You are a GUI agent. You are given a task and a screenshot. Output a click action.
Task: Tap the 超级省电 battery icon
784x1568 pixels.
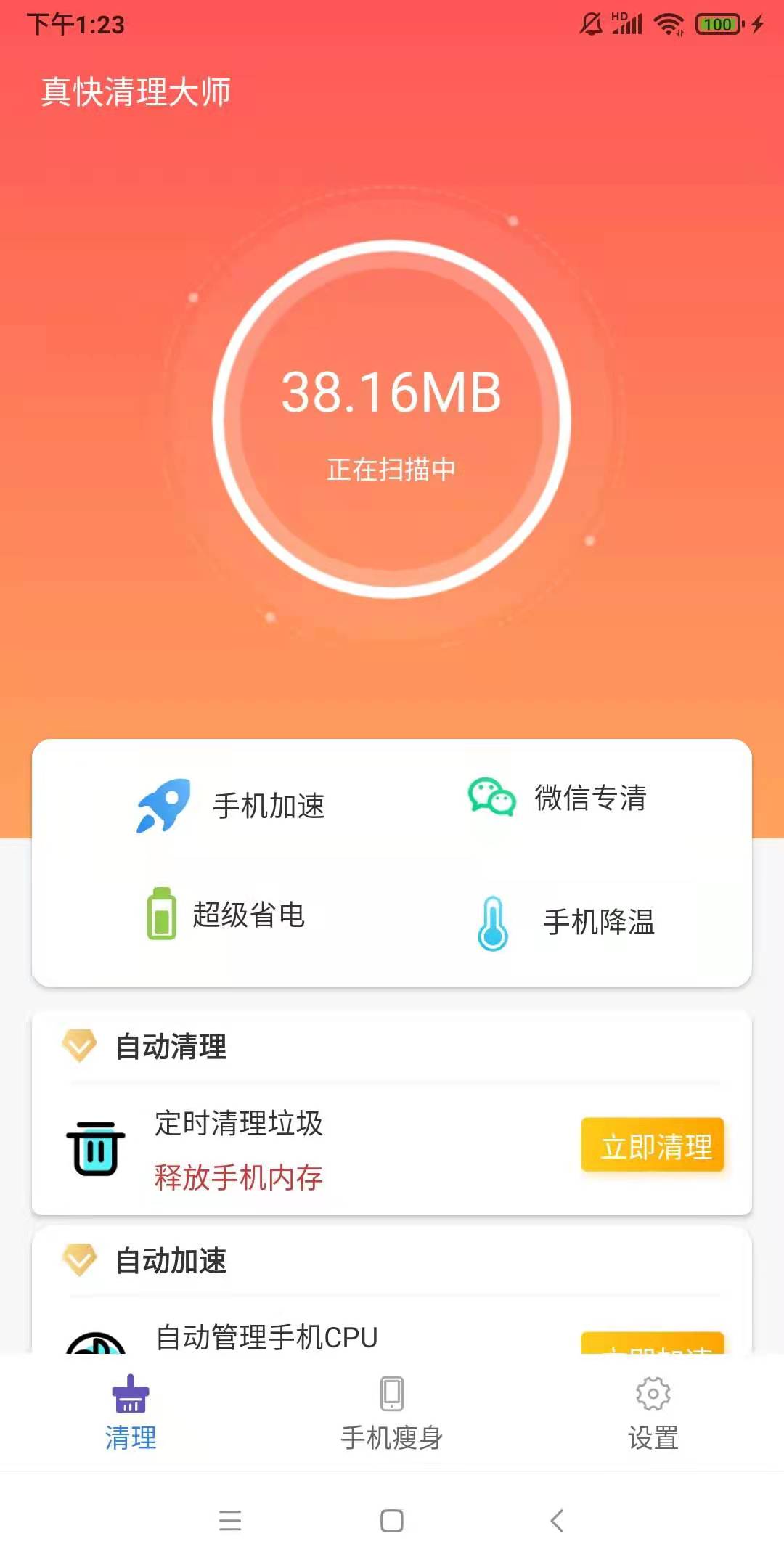(x=163, y=916)
